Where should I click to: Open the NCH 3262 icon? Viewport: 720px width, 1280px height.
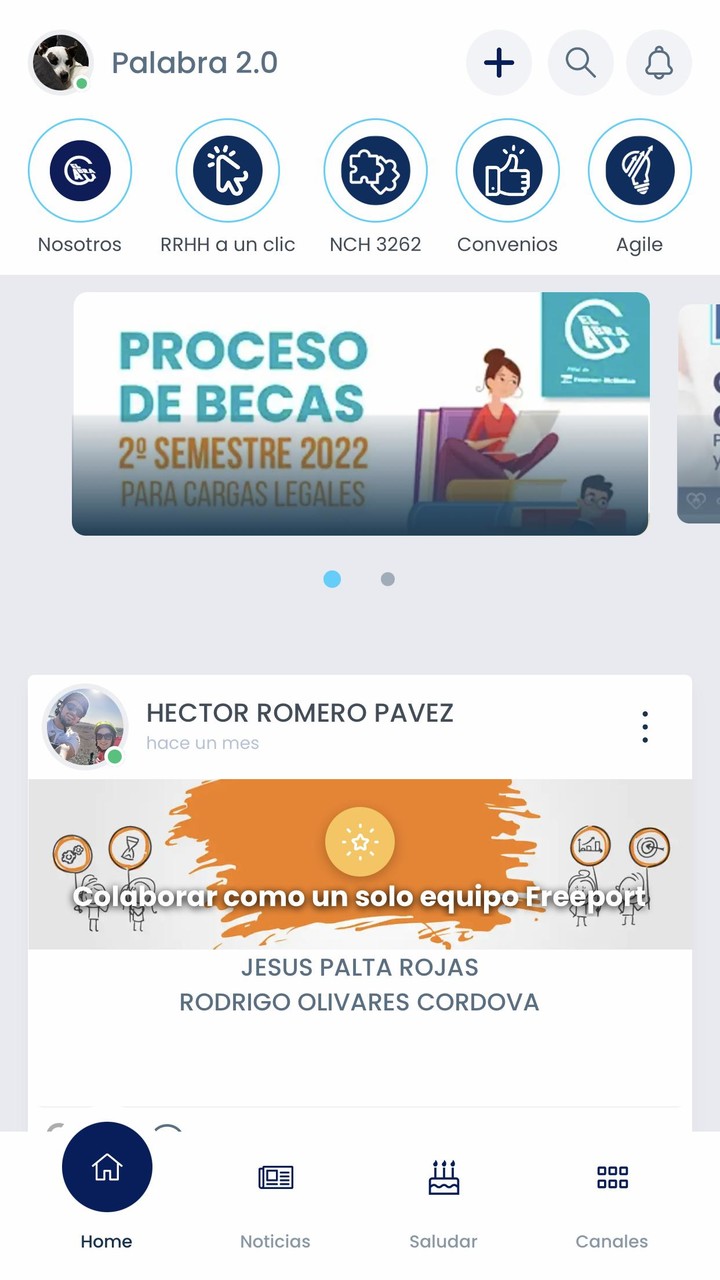375,170
